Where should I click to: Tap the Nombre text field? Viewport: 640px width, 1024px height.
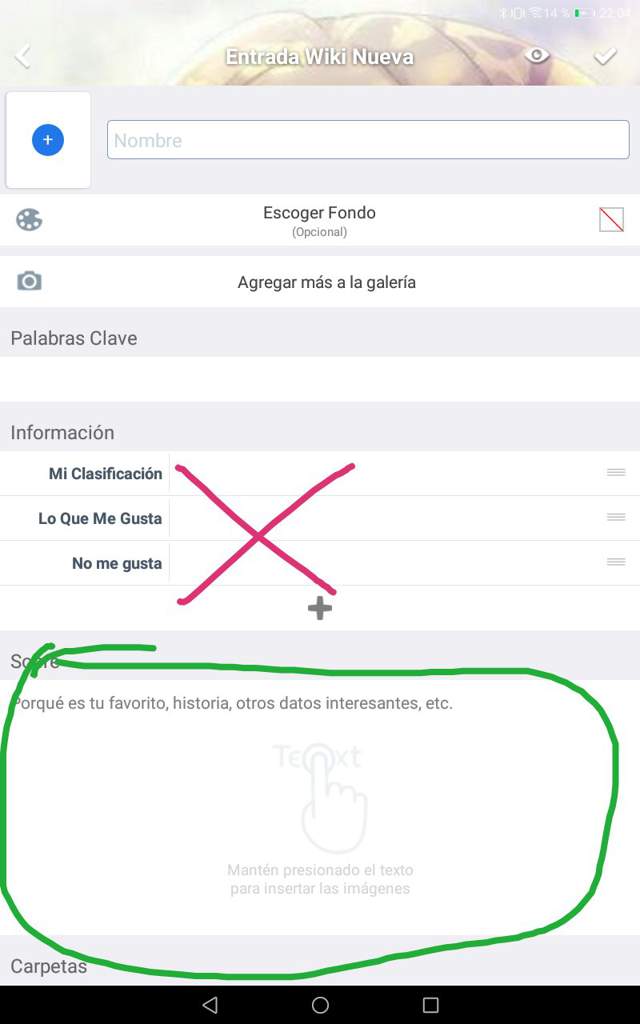click(x=367, y=140)
